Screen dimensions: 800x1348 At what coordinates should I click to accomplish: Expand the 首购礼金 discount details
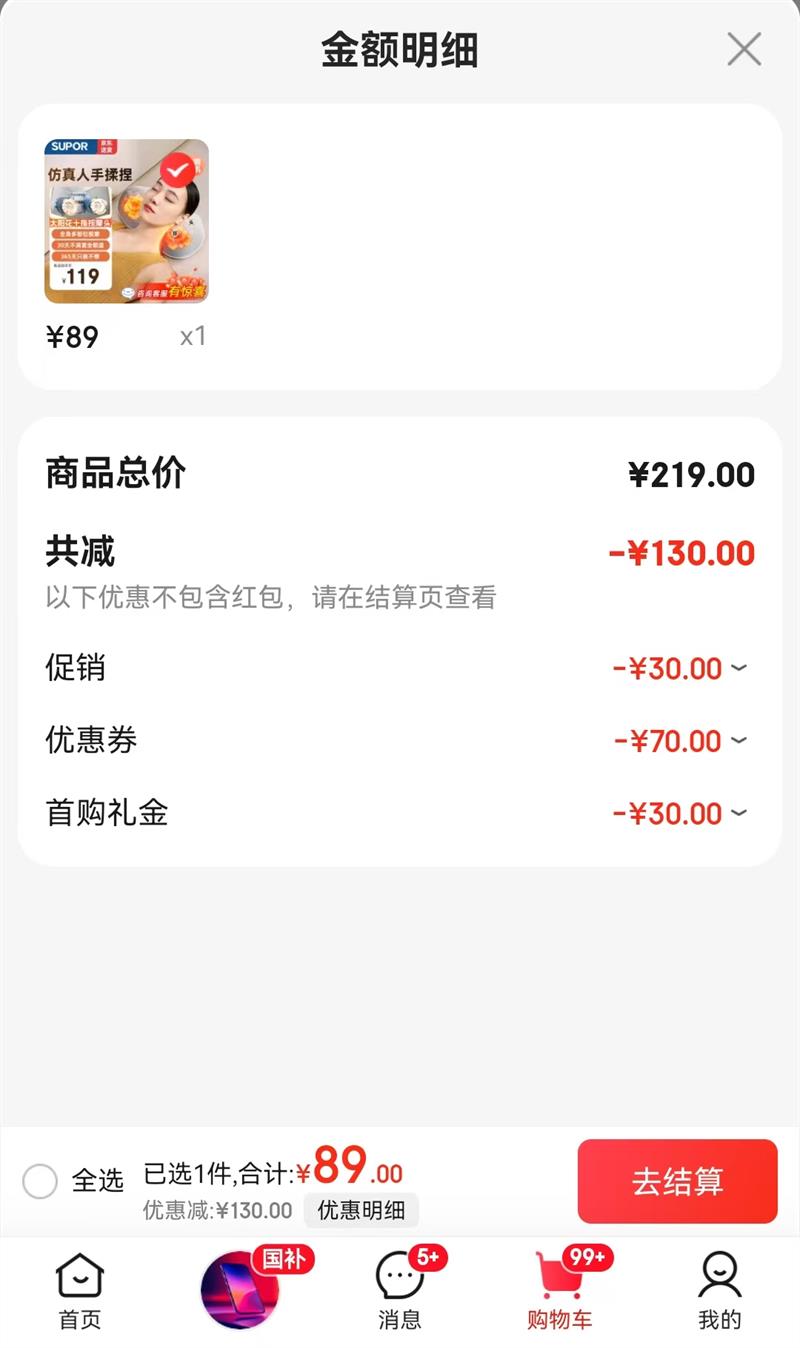[739, 813]
